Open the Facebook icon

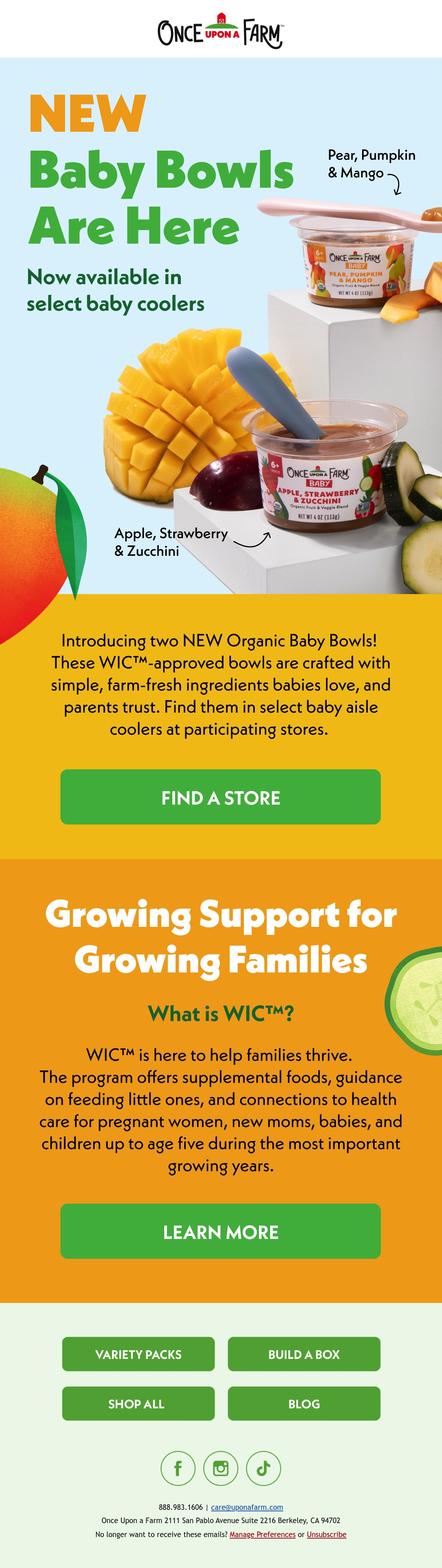178,1468
